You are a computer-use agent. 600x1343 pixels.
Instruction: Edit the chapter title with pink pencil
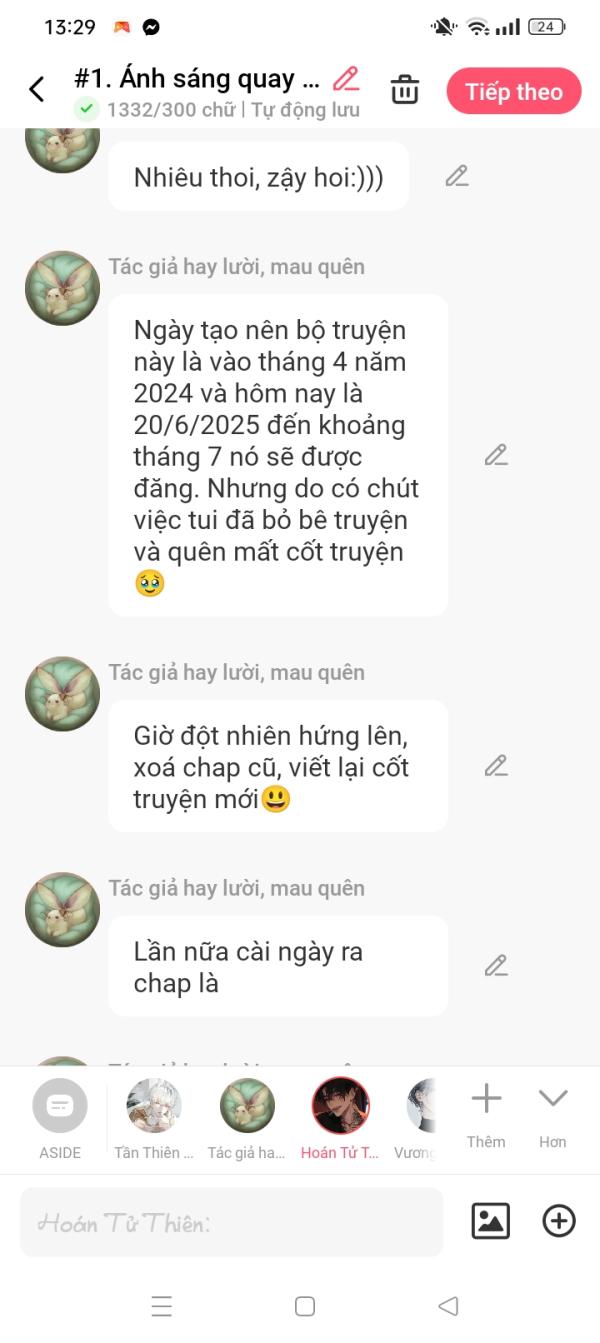tap(346, 78)
